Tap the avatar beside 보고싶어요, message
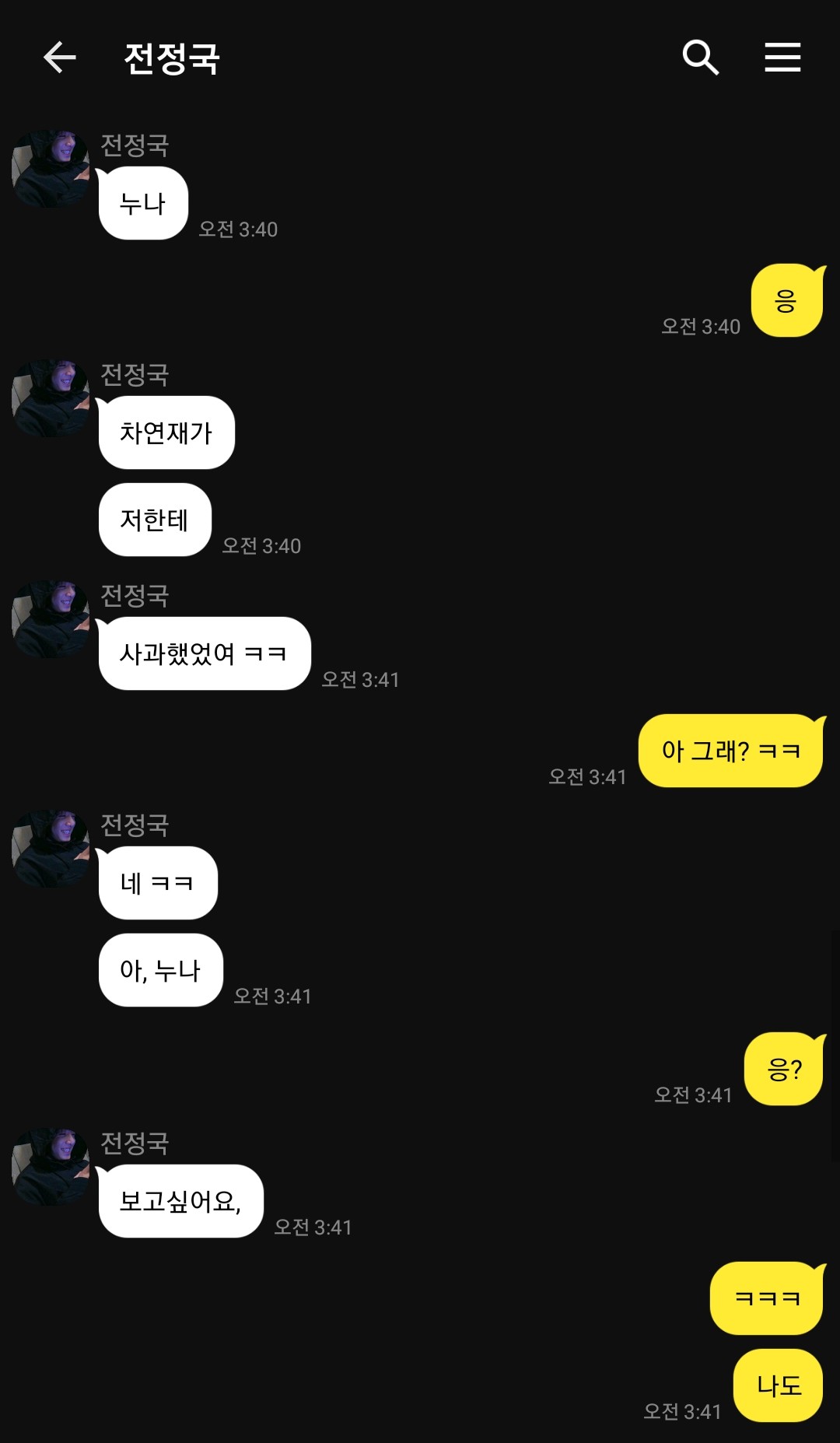Viewport: 840px width, 1443px height. [x=51, y=1167]
